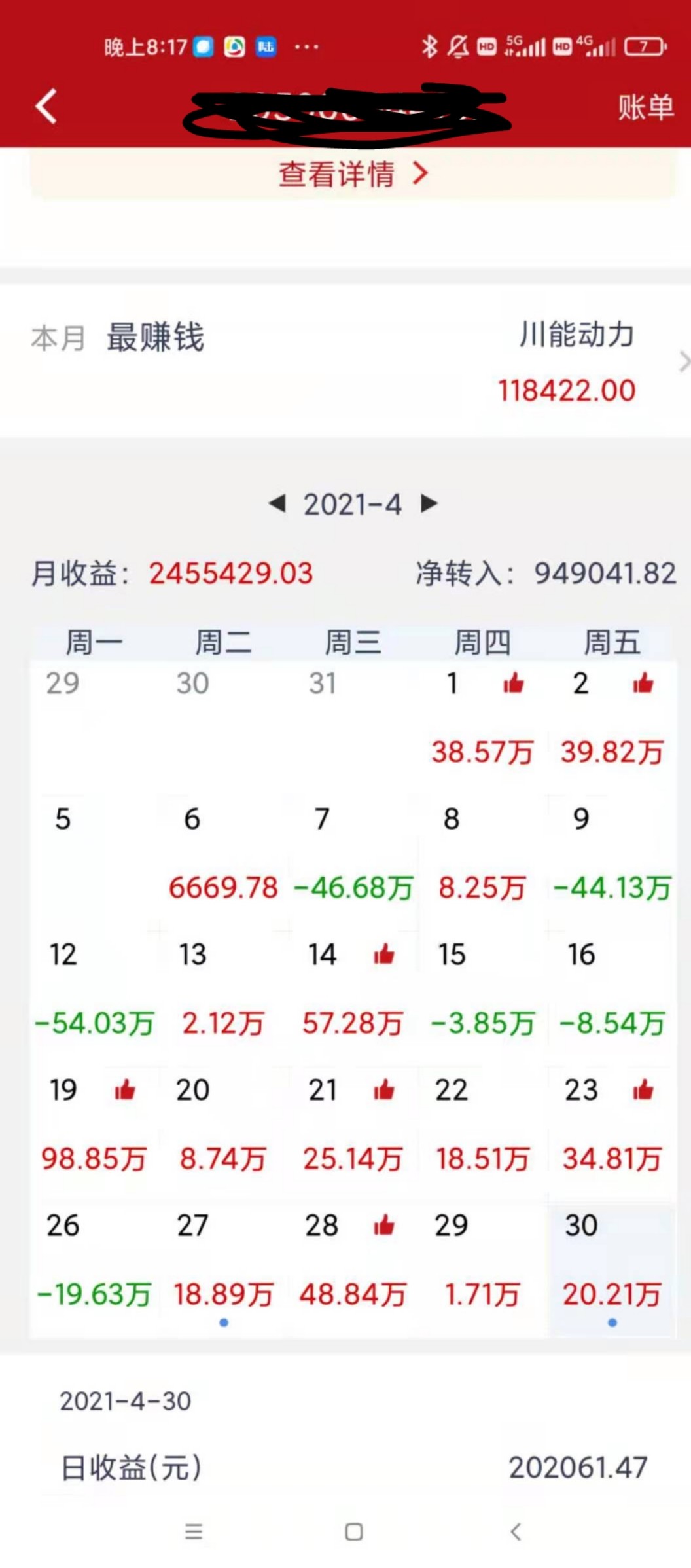Screen dimensions: 691x1568
Task: Go to next month after 2021-4
Action: click(x=429, y=504)
